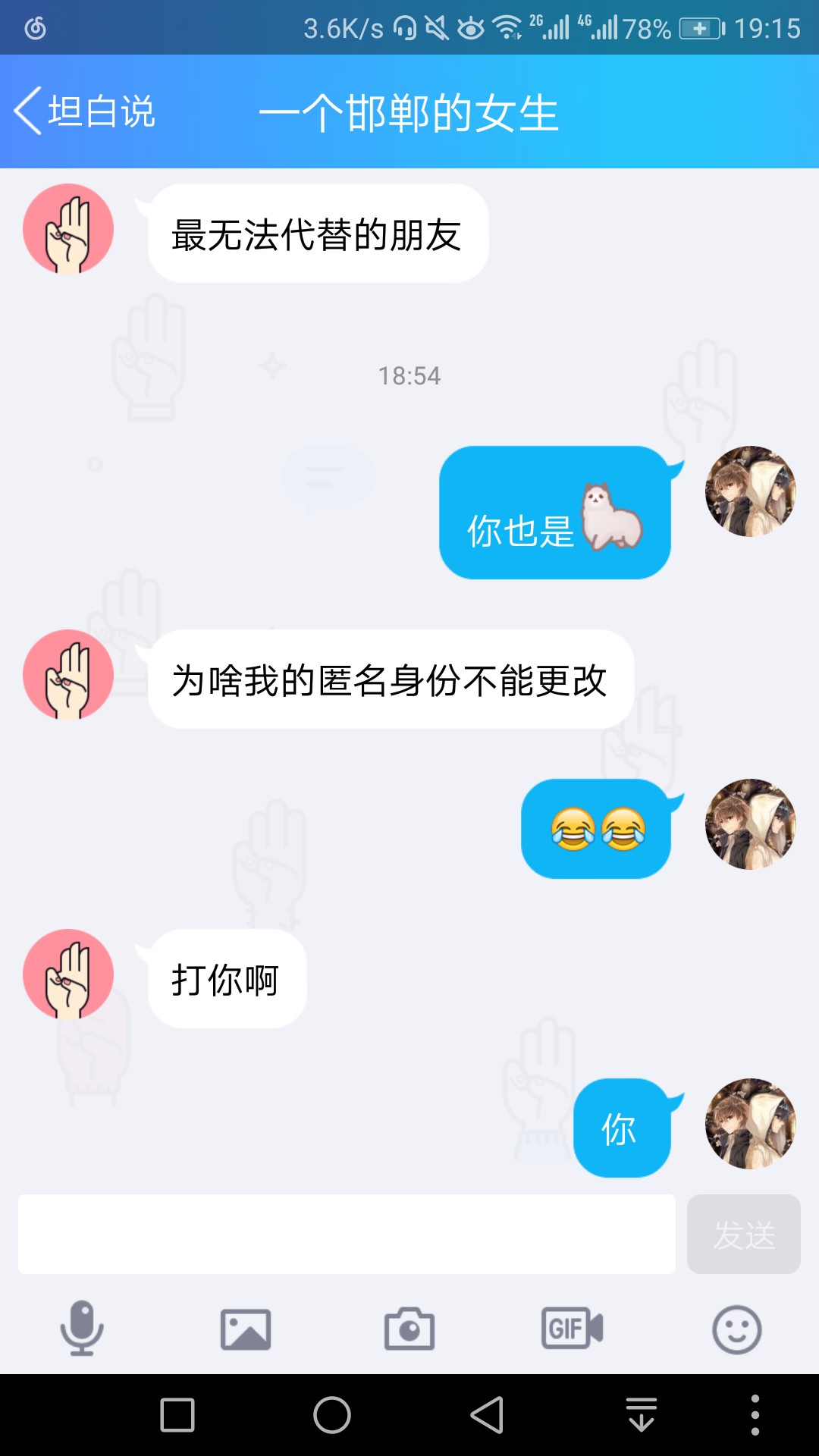Tap the message input field
Viewport: 819px width, 1456px height.
[347, 1234]
